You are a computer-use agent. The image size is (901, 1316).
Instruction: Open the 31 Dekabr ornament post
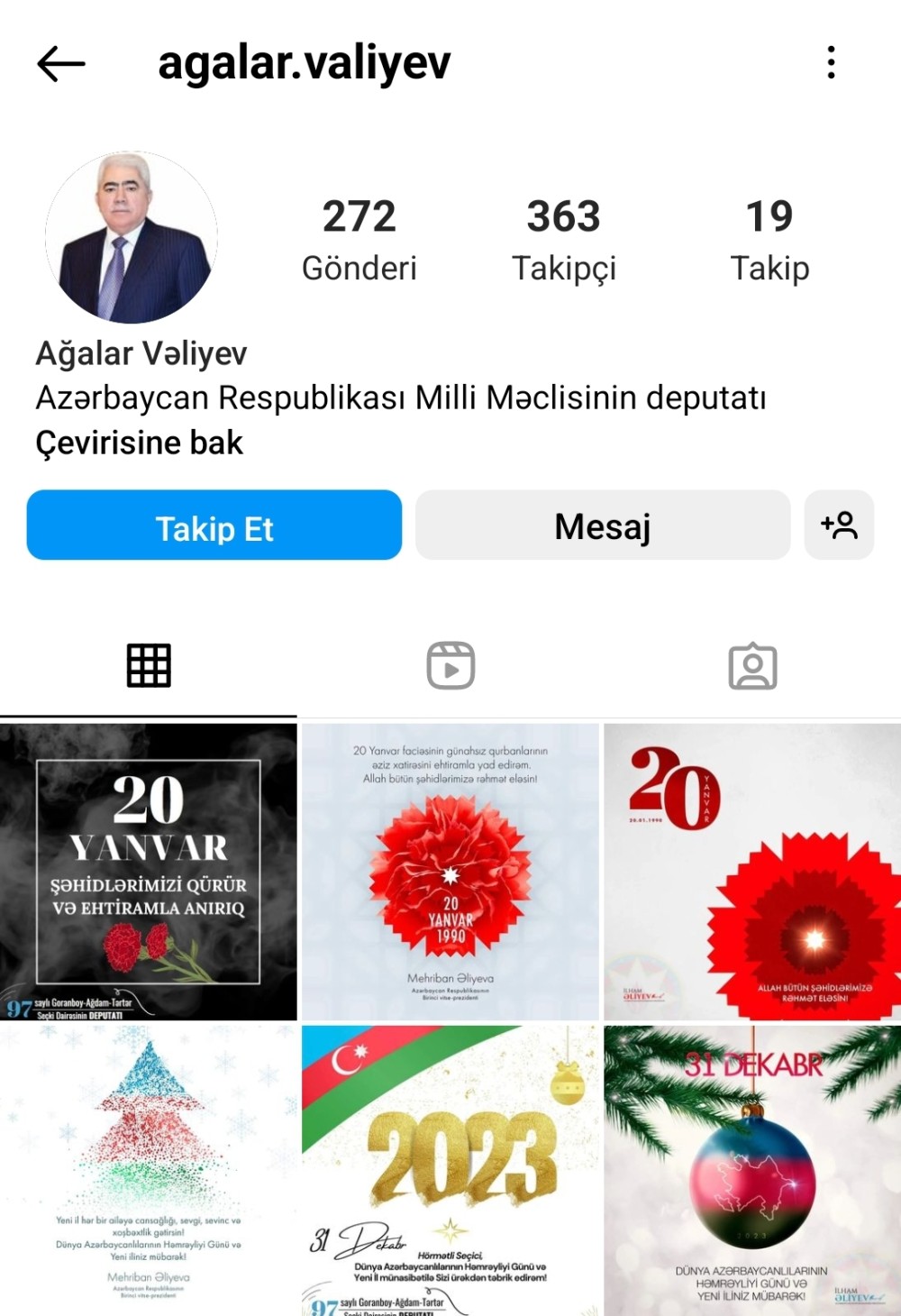click(x=753, y=1167)
